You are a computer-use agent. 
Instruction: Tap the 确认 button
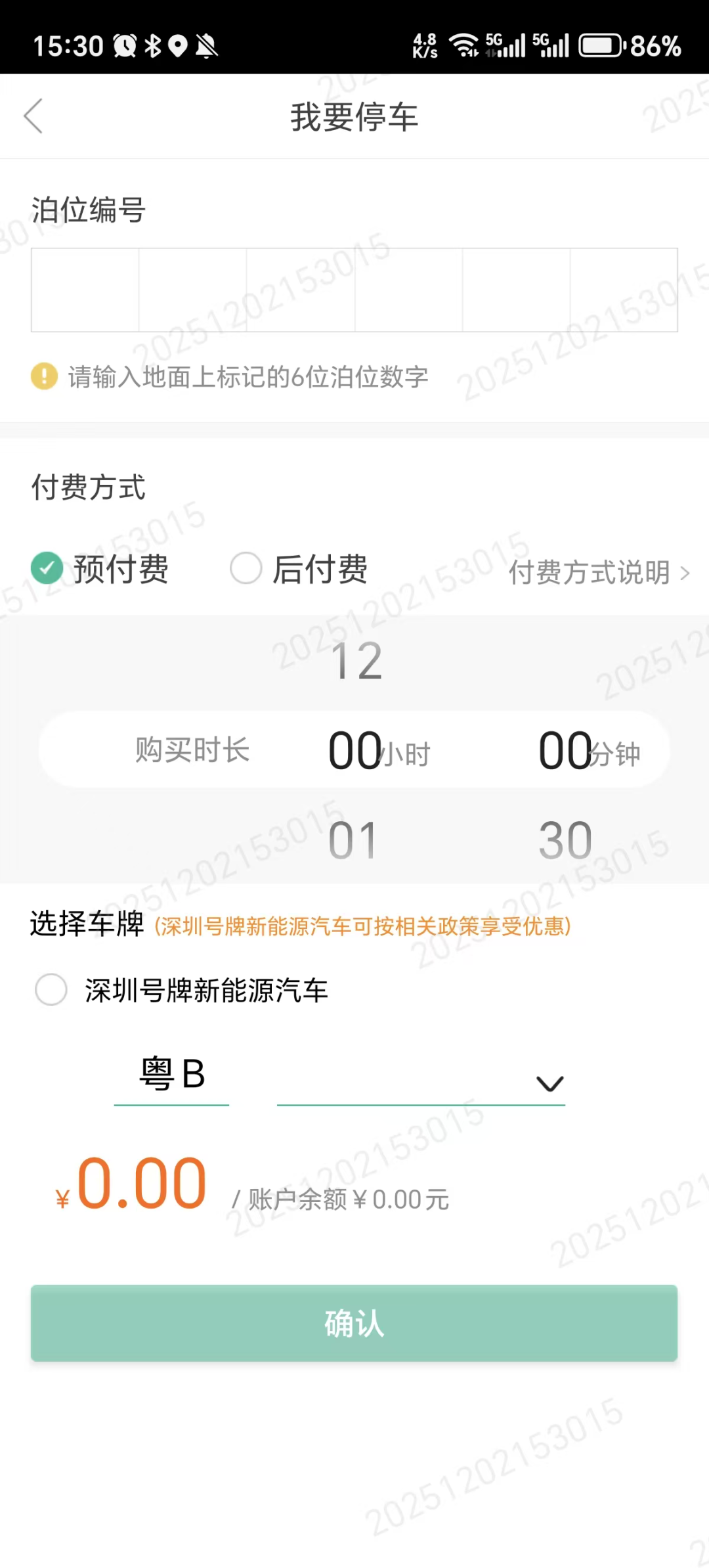354,1323
